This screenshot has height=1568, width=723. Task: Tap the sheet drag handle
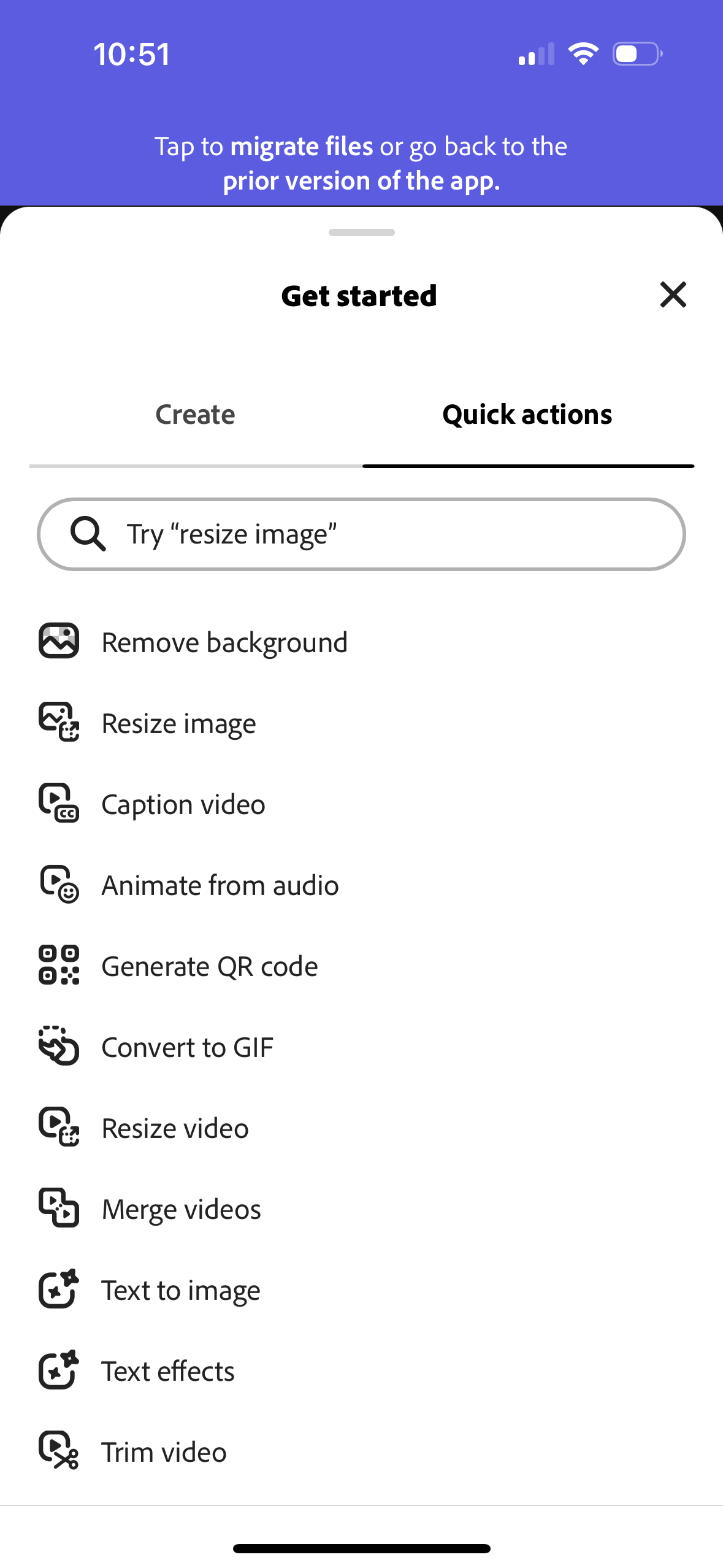[361, 233]
